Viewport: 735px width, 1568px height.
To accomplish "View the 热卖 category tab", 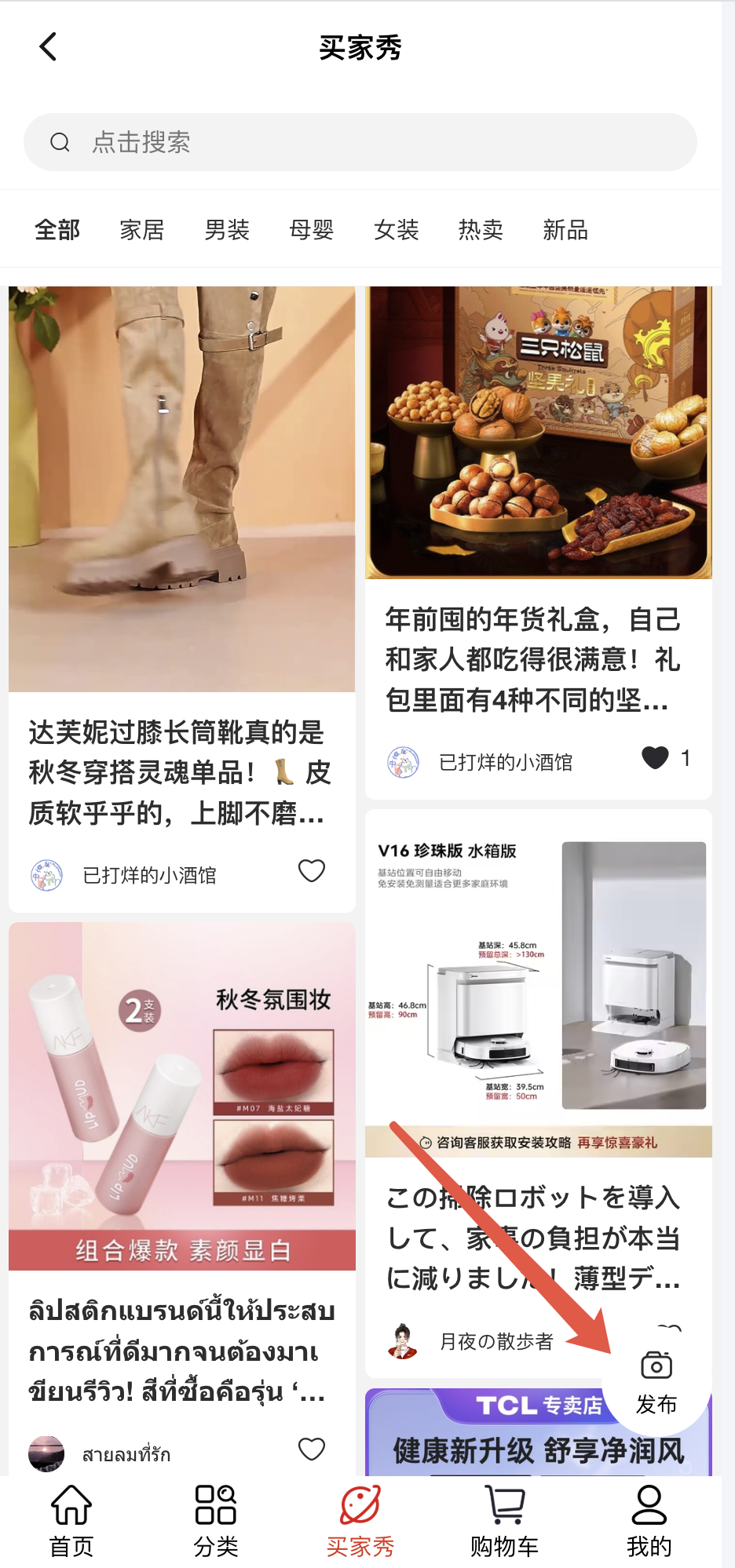I will pyautogui.click(x=481, y=230).
